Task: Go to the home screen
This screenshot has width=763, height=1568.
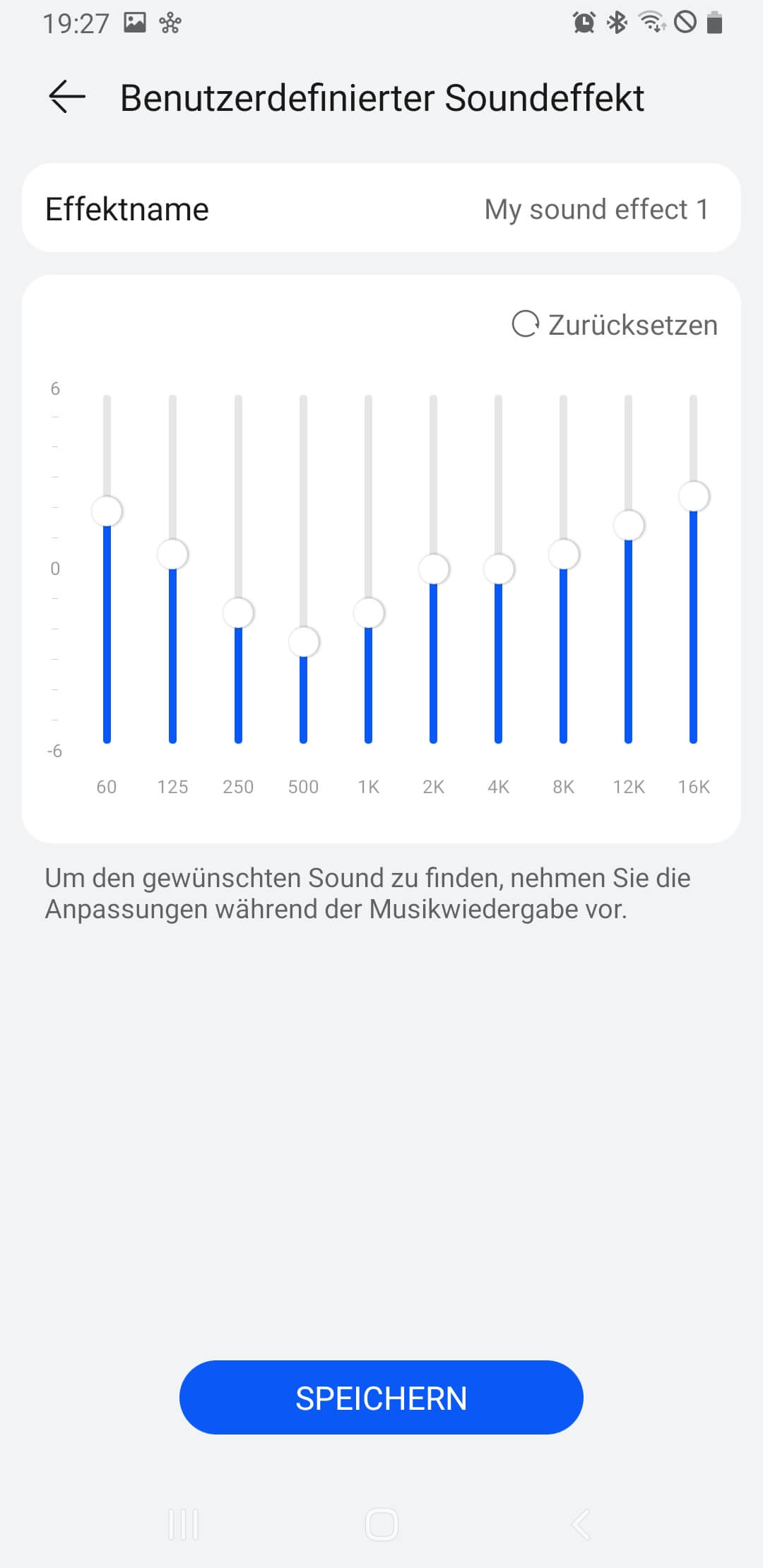Action: 381,1524
